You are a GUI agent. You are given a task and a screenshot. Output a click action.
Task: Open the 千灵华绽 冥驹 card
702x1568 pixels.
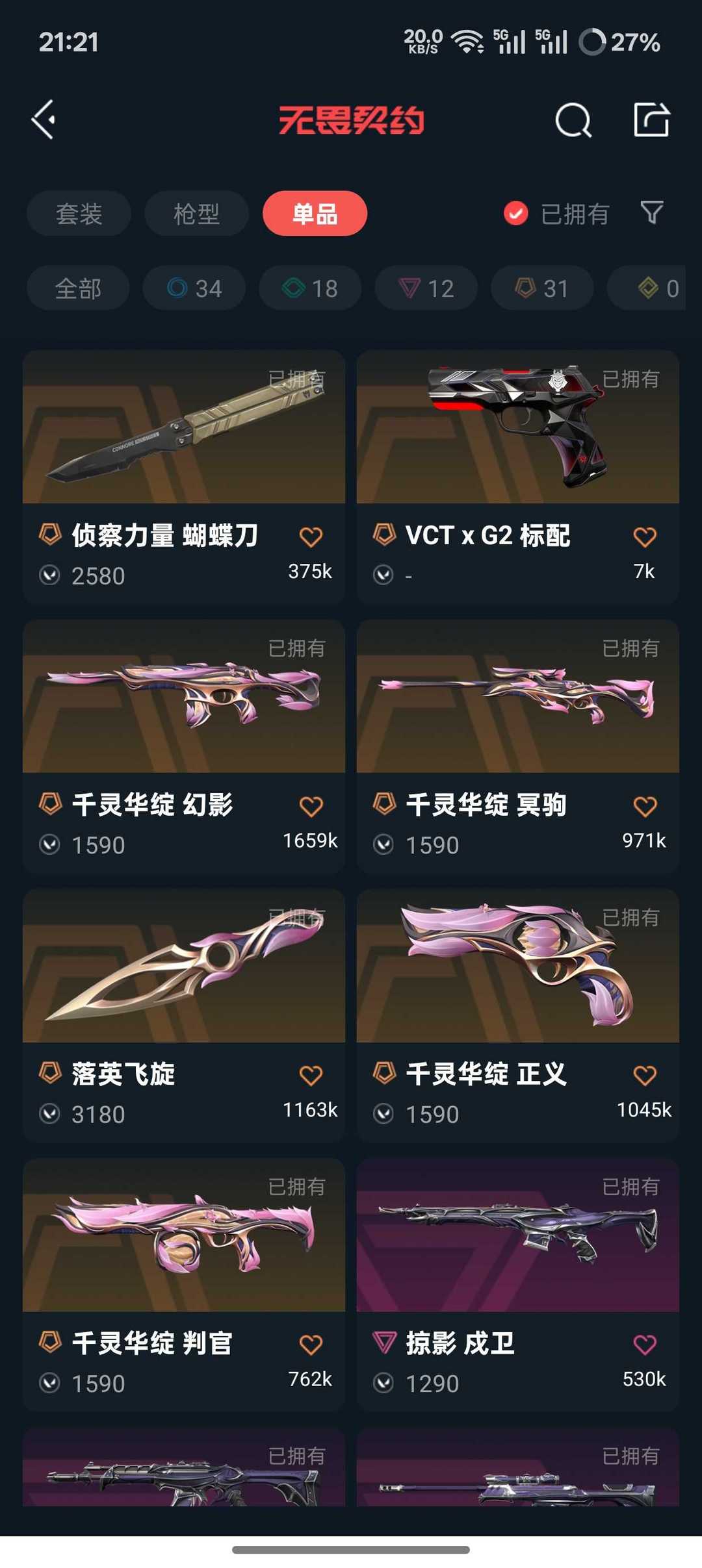pyautogui.click(x=518, y=747)
